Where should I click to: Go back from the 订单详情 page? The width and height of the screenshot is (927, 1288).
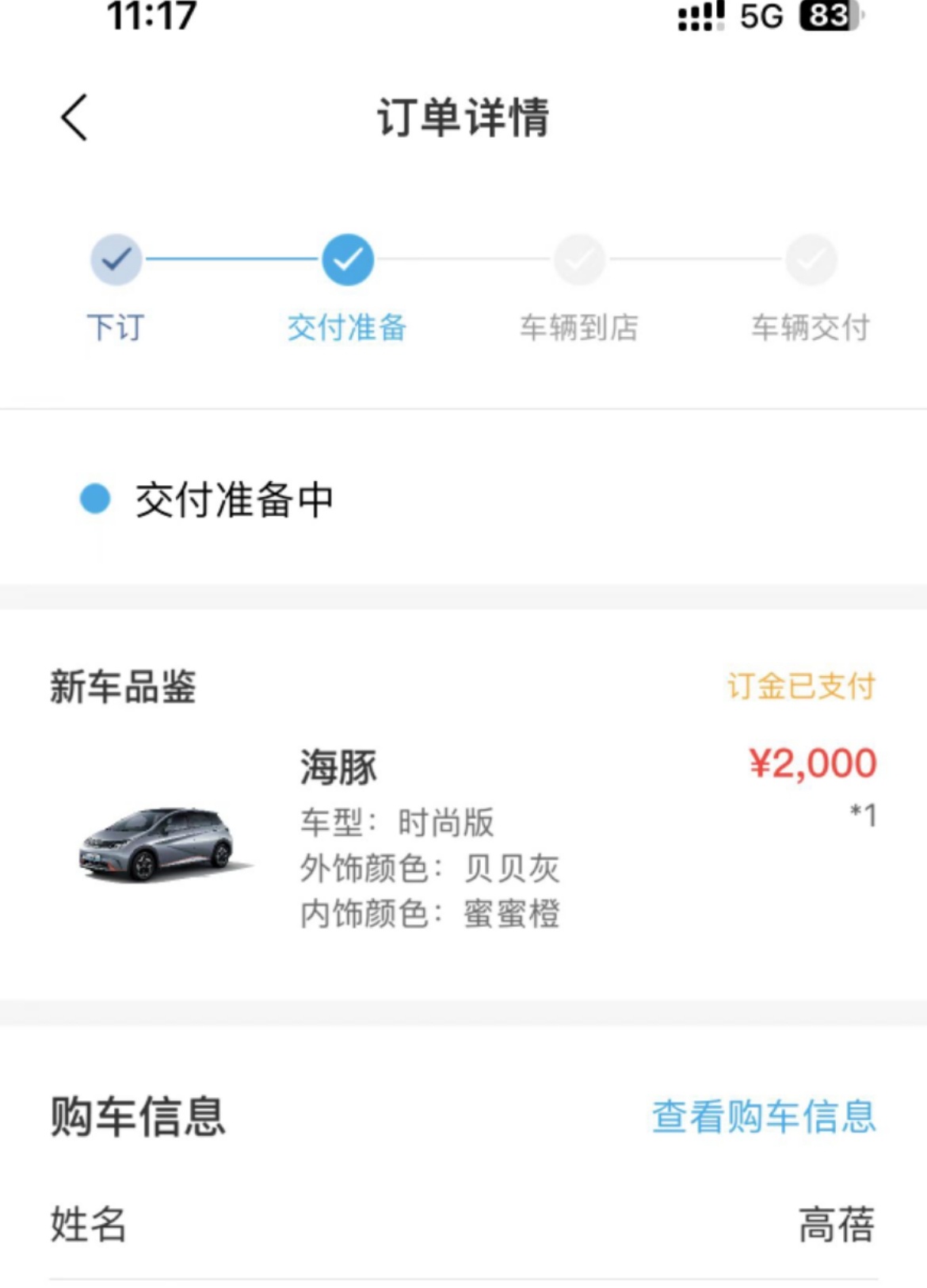(x=74, y=118)
